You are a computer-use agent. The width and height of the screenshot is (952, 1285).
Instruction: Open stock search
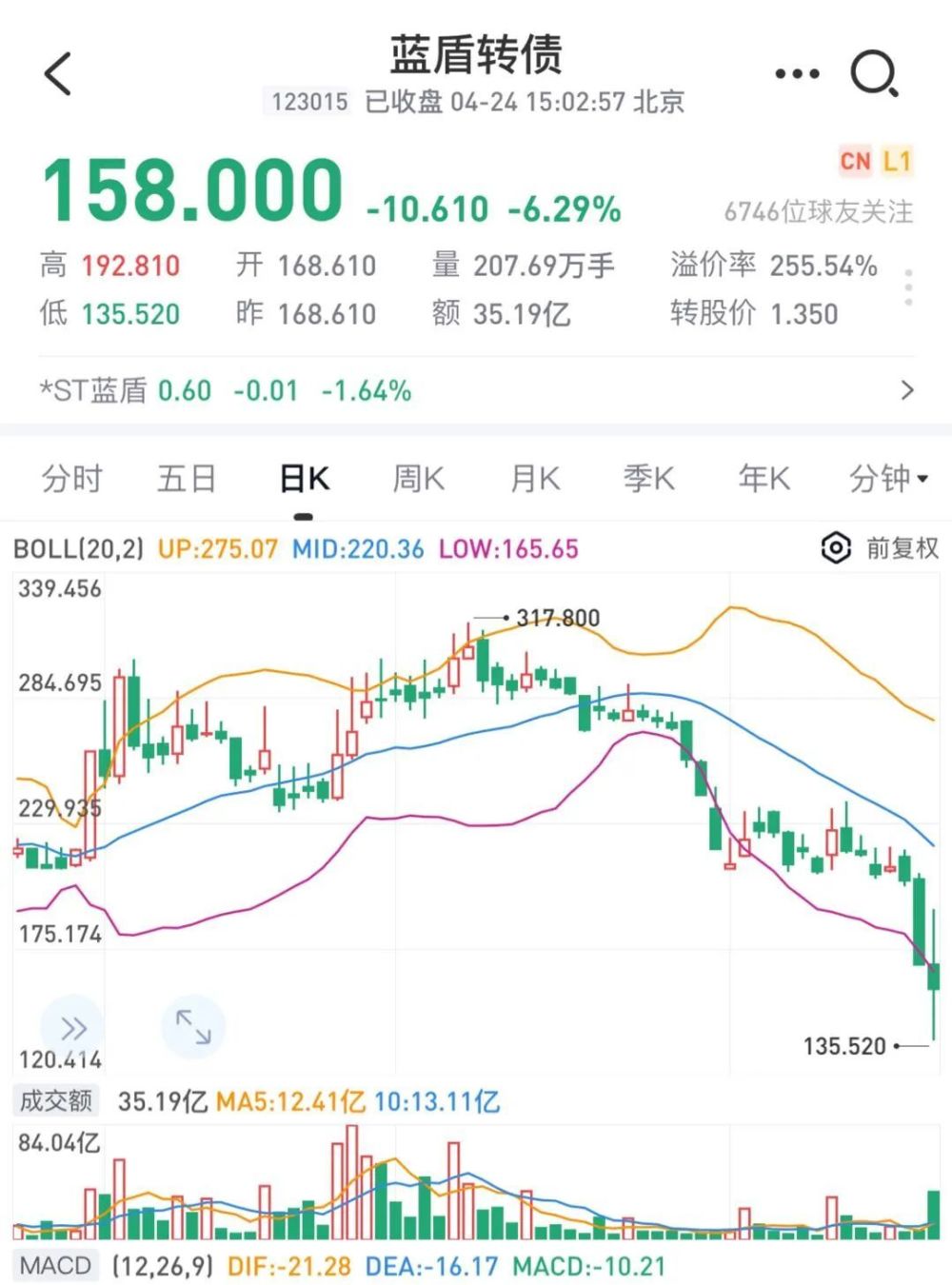(x=874, y=73)
